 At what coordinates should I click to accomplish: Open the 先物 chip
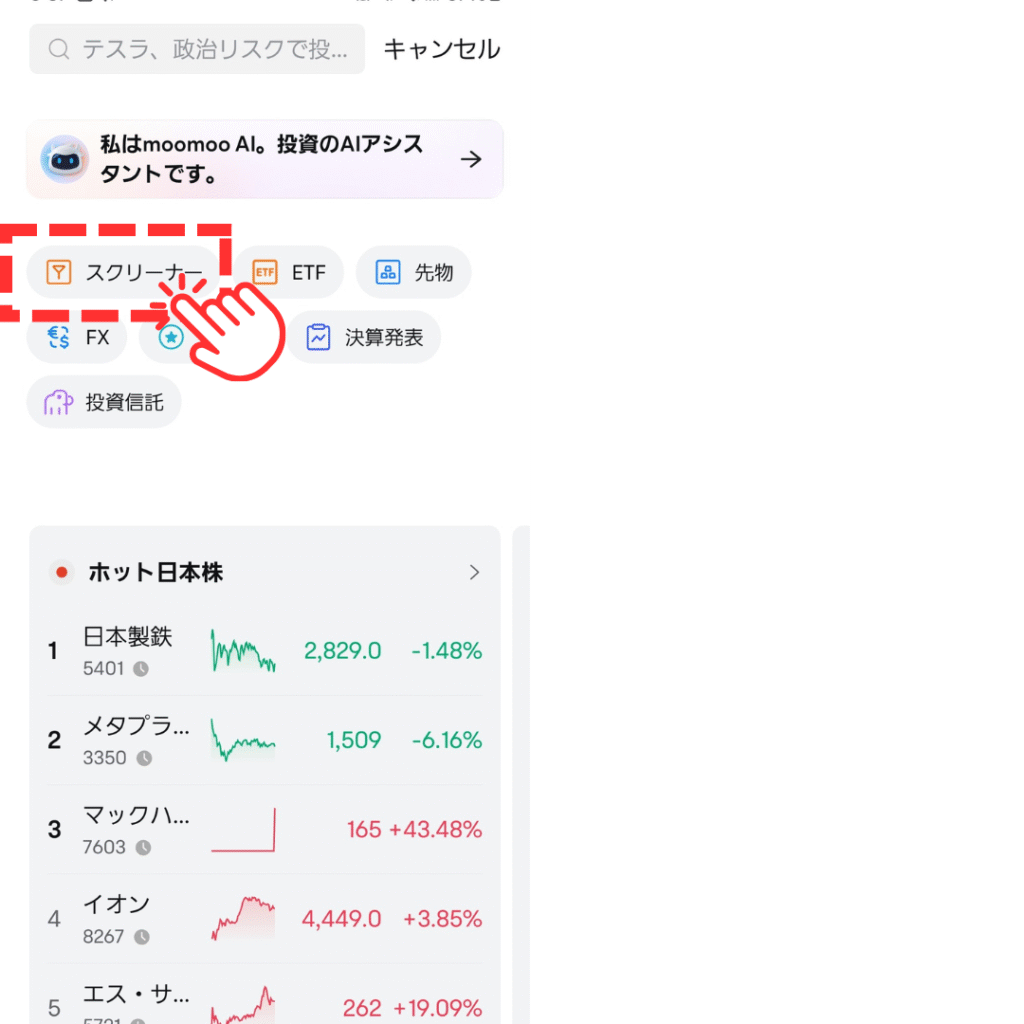pyautogui.click(x=413, y=272)
